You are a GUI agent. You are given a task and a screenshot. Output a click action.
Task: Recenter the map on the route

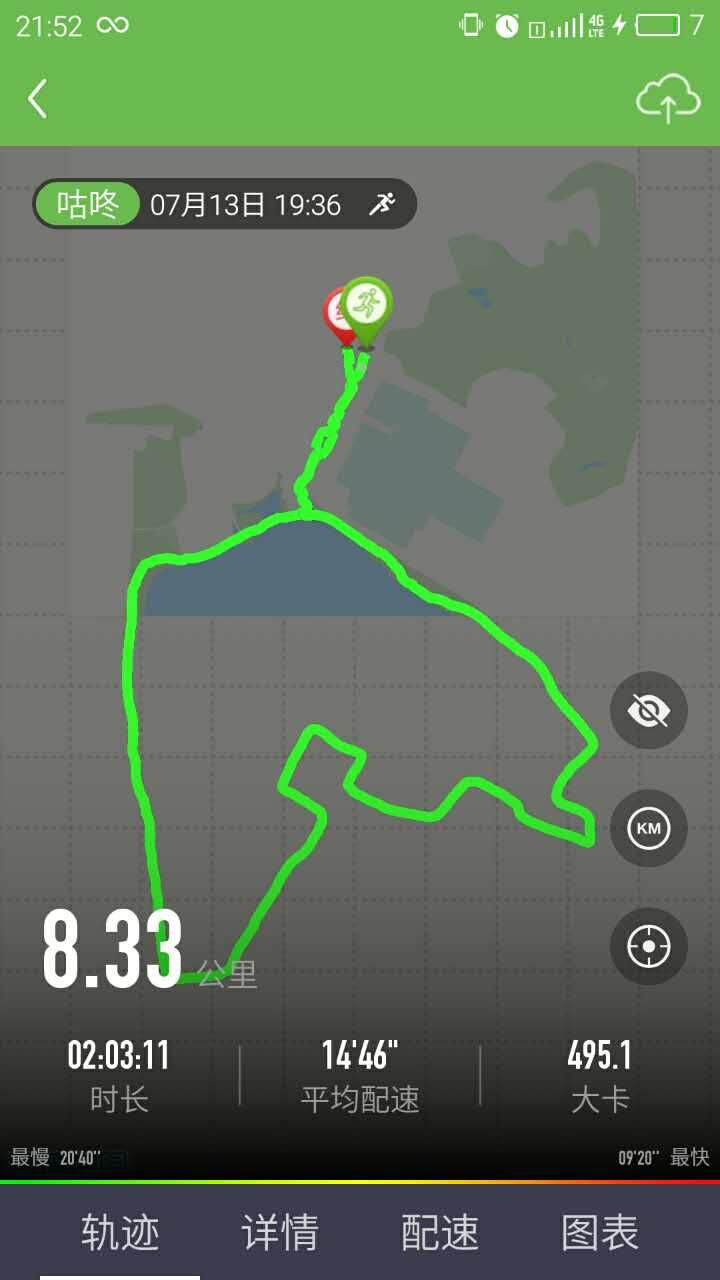648,946
